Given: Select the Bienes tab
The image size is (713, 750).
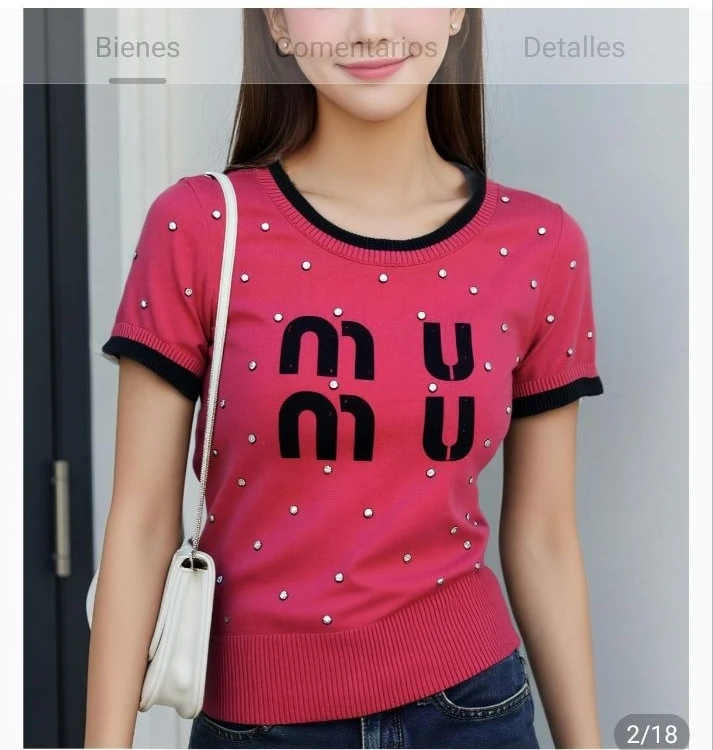Looking at the screenshot, I should [x=137, y=48].
